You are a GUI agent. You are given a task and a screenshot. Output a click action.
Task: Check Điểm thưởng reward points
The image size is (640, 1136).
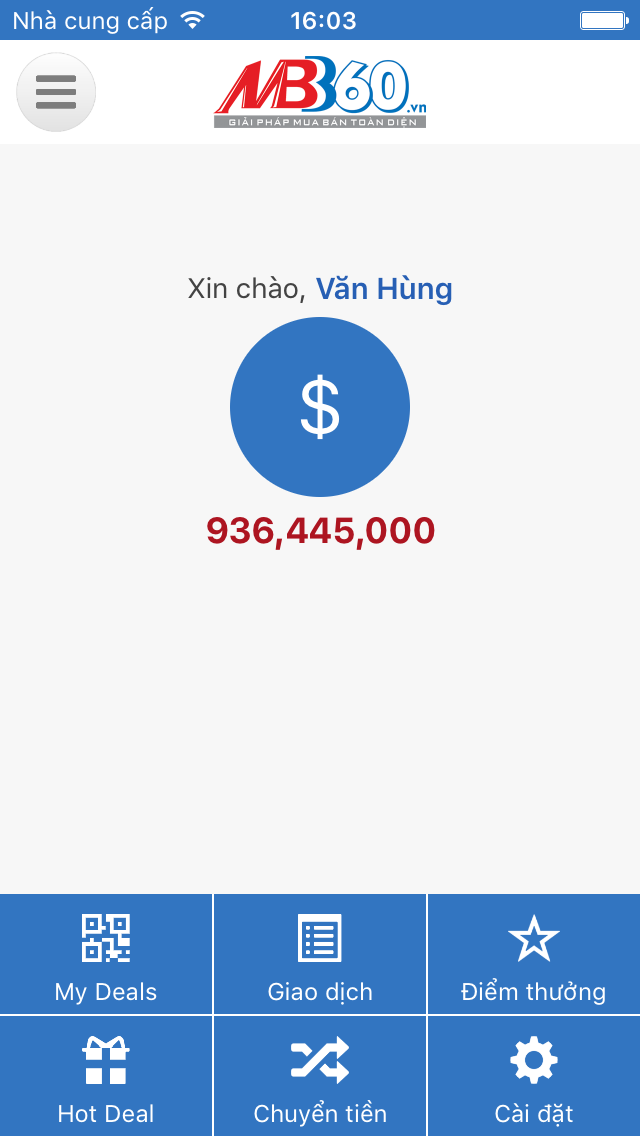(533, 955)
